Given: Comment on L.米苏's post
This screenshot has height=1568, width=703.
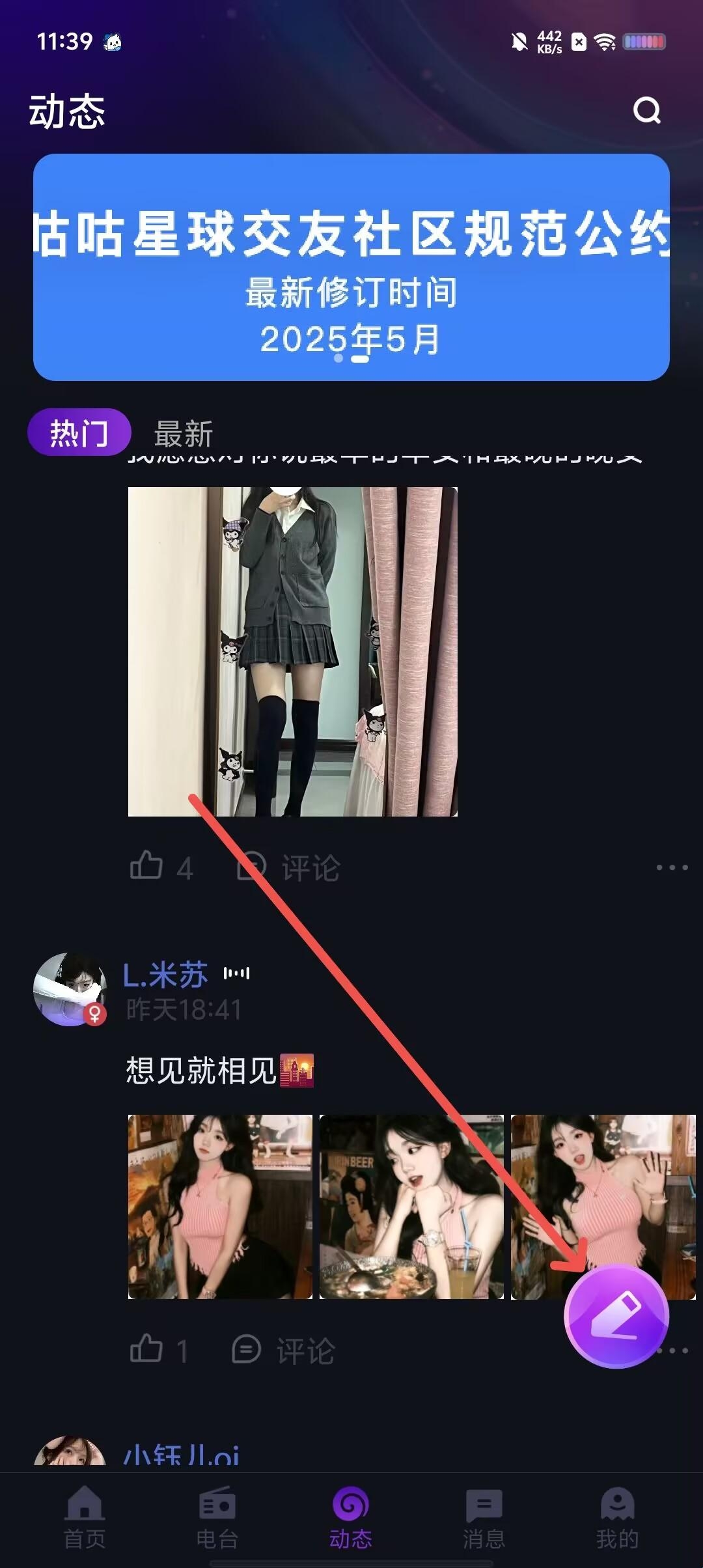Looking at the screenshot, I should click(x=284, y=1351).
